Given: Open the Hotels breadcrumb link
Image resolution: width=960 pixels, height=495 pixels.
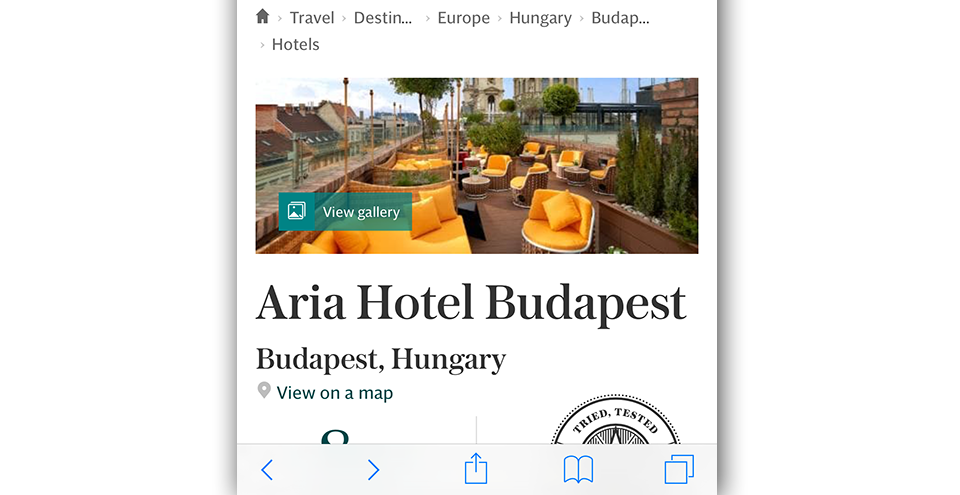Looking at the screenshot, I should coord(295,44).
